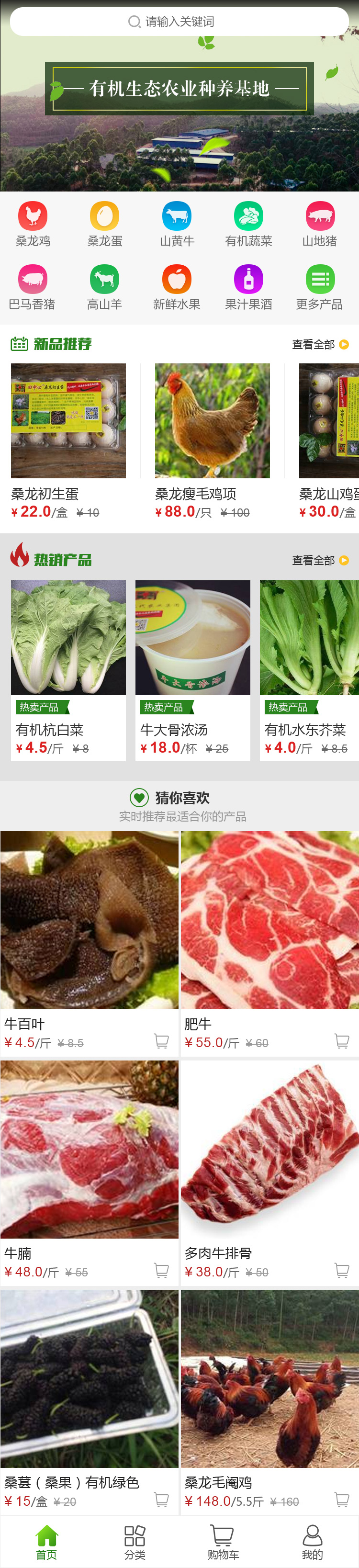View all items in 热销产品

(320, 560)
